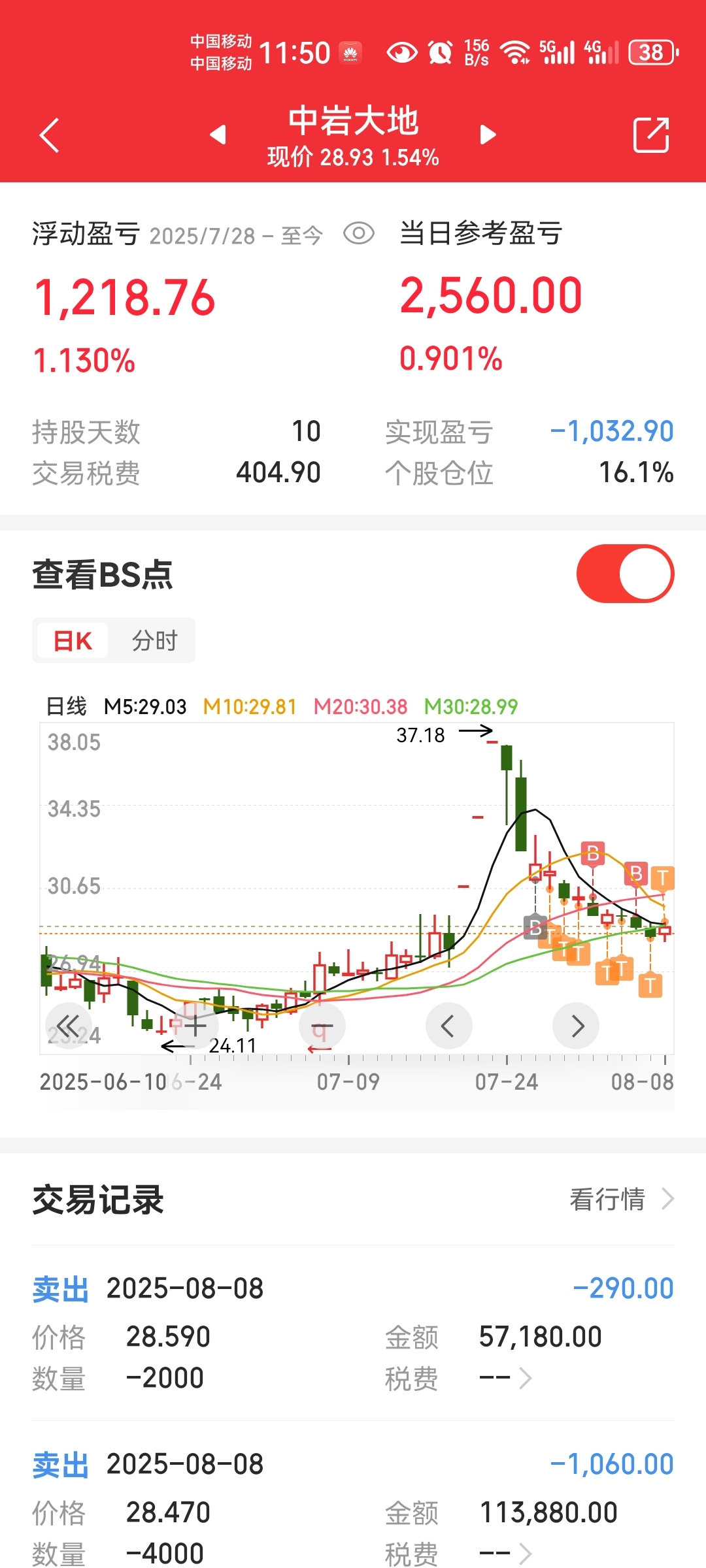
Task: Switch to the next stock with right triangle
Action: pos(488,135)
